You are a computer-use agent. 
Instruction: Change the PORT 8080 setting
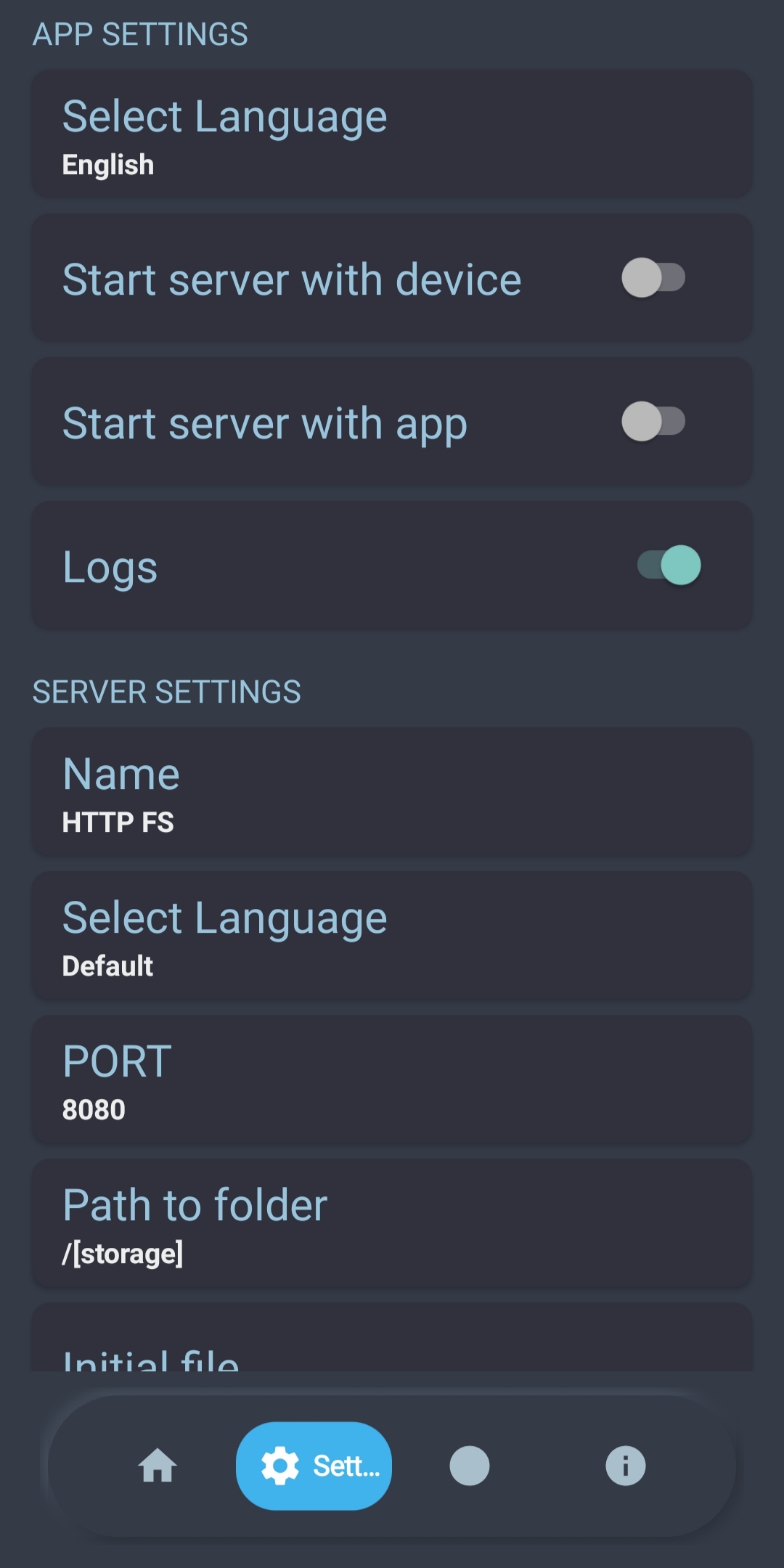point(392,1080)
